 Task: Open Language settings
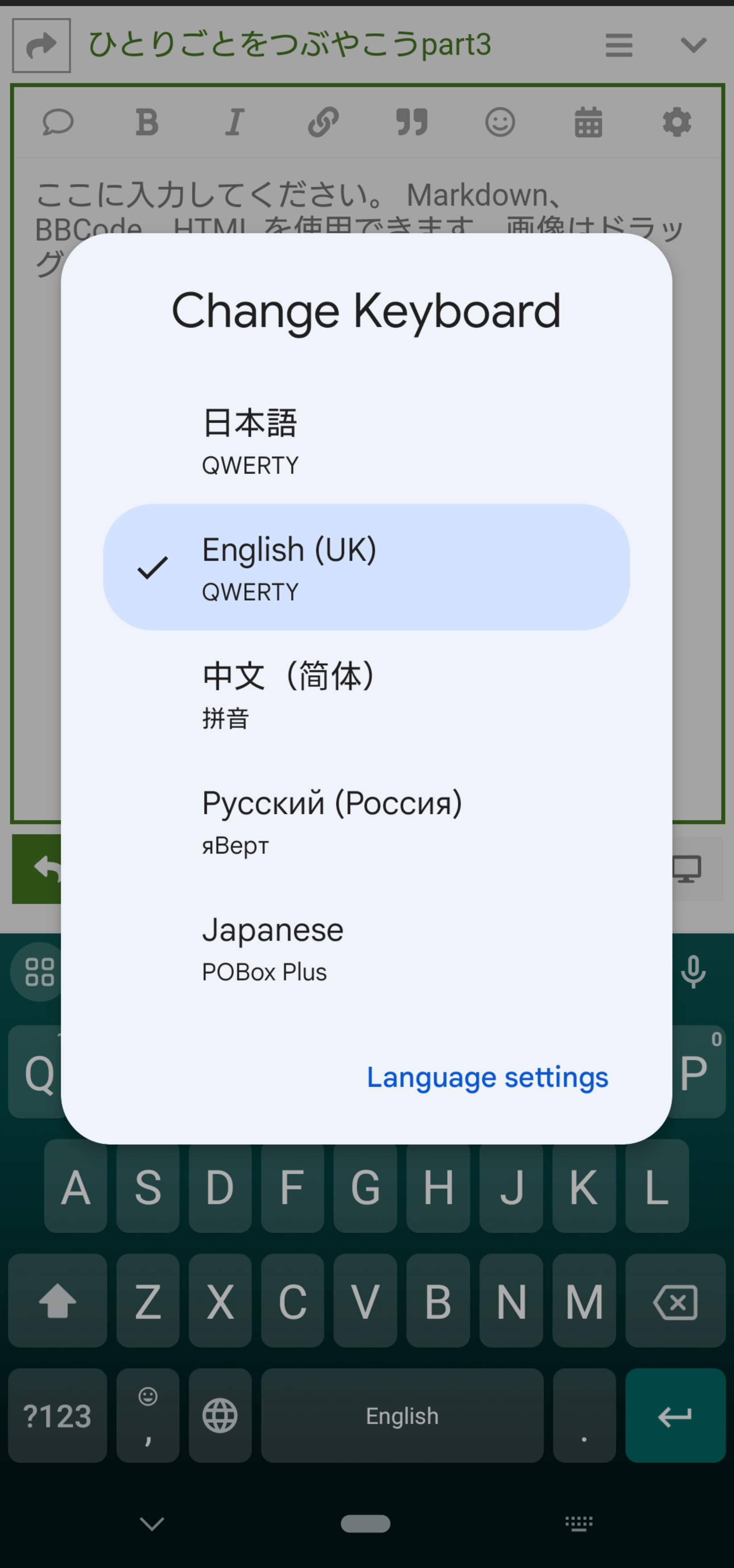[487, 1077]
